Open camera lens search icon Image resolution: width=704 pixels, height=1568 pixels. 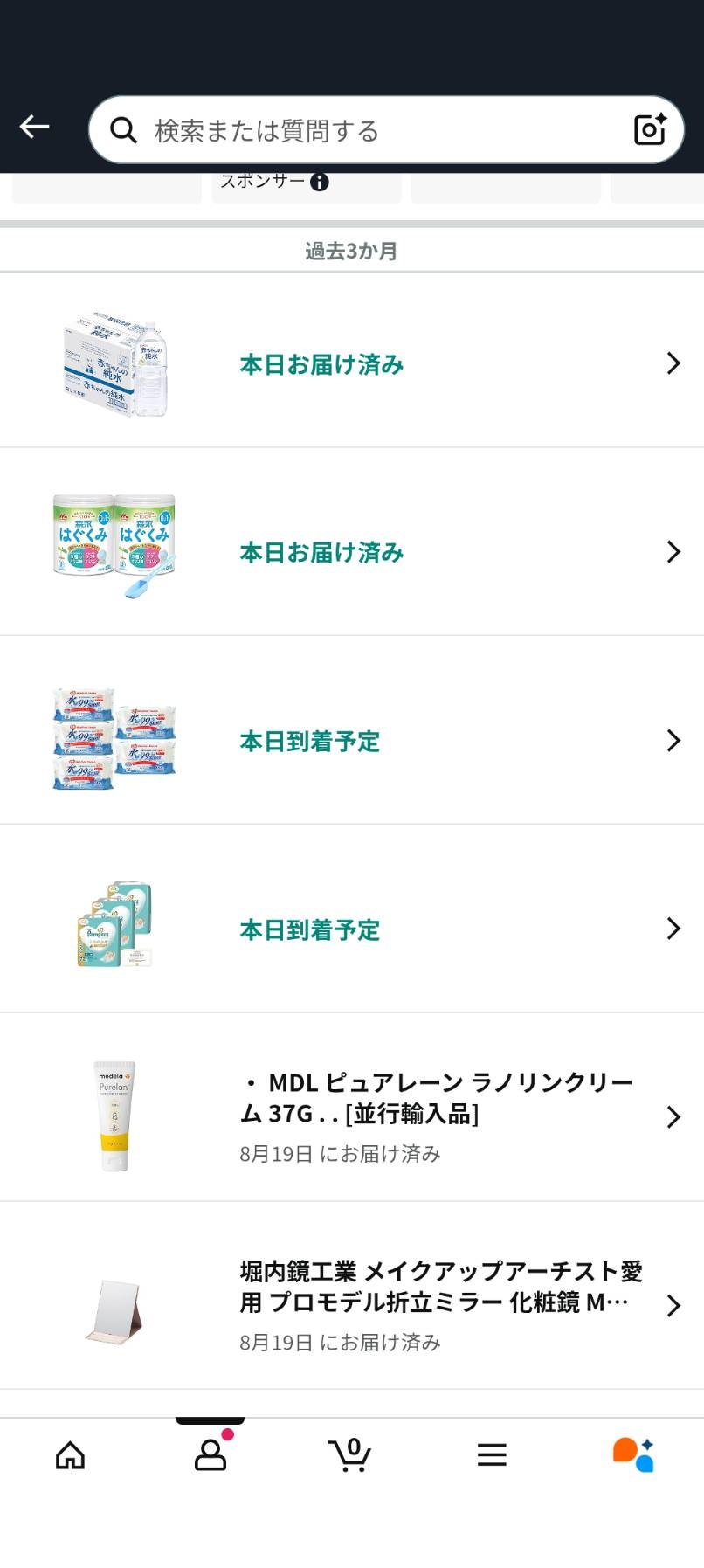(x=650, y=129)
